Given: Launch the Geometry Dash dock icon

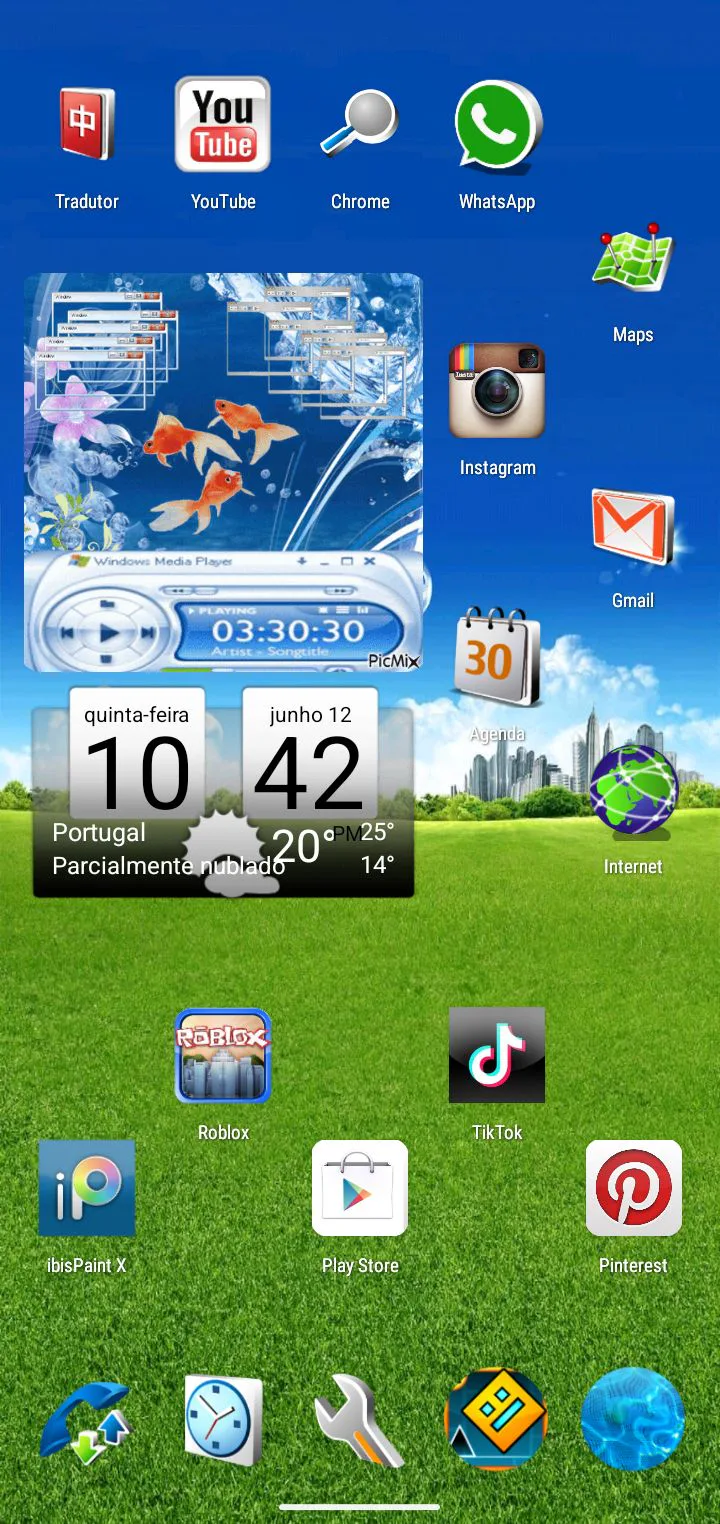Looking at the screenshot, I should 496,1419.
